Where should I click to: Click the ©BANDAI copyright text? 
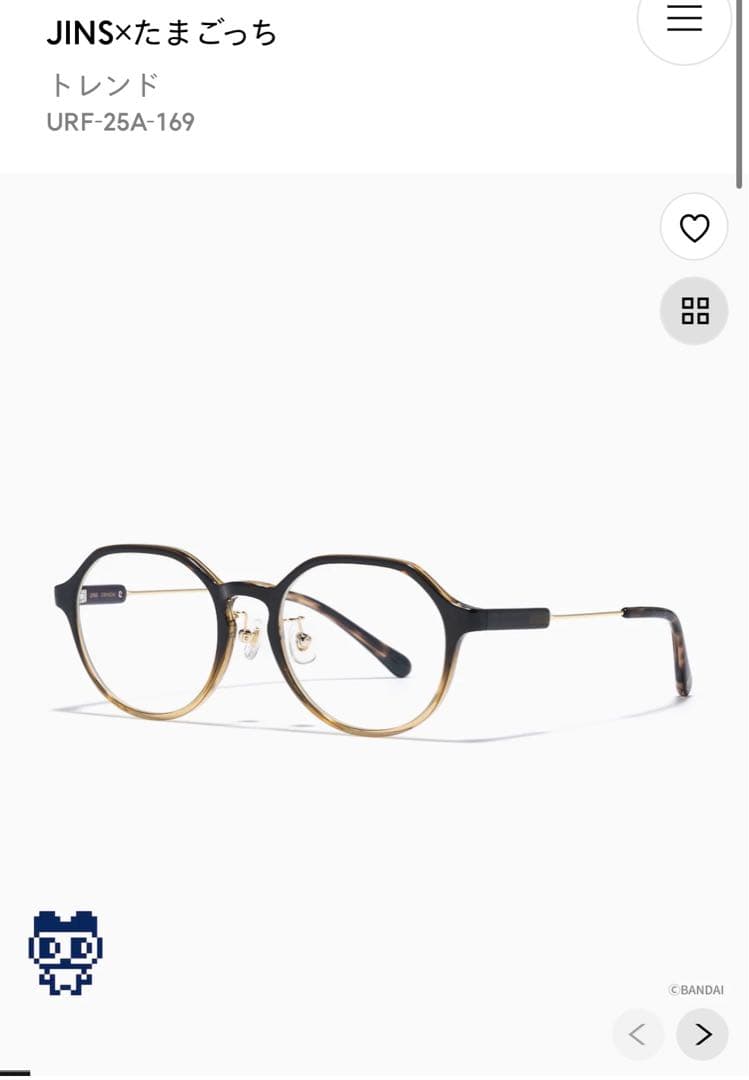pos(698,991)
